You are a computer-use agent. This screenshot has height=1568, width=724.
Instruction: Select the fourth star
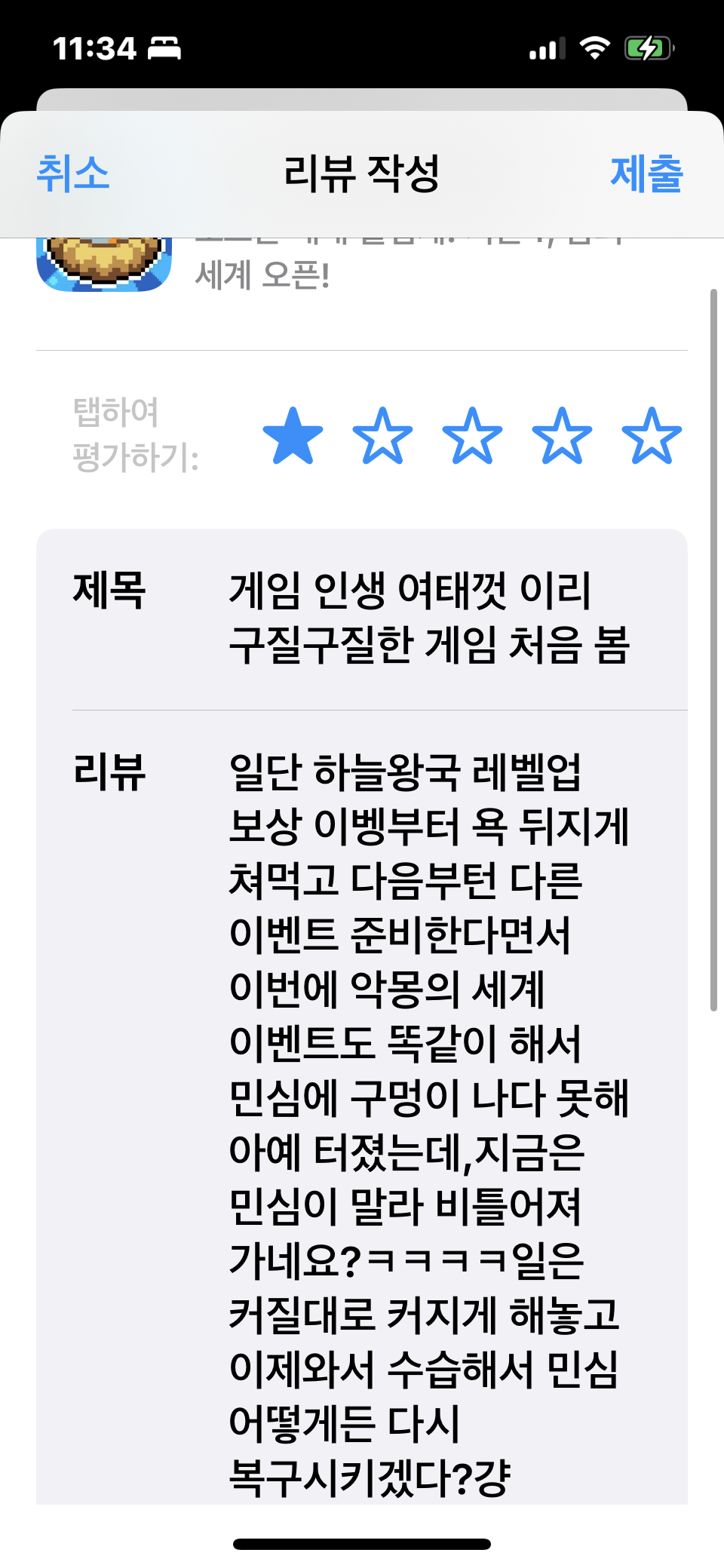[562, 435]
